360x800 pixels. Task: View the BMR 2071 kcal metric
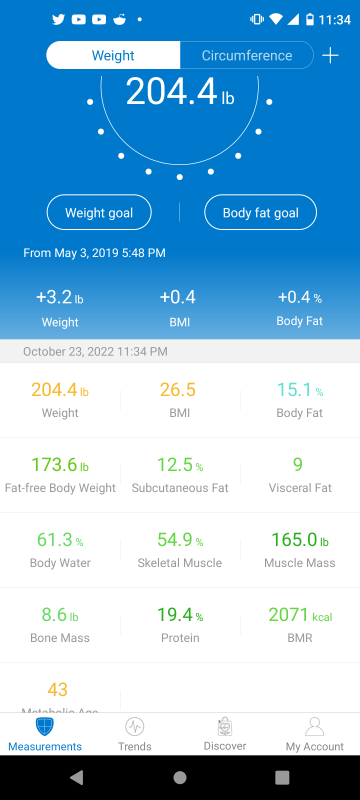[x=300, y=625]
